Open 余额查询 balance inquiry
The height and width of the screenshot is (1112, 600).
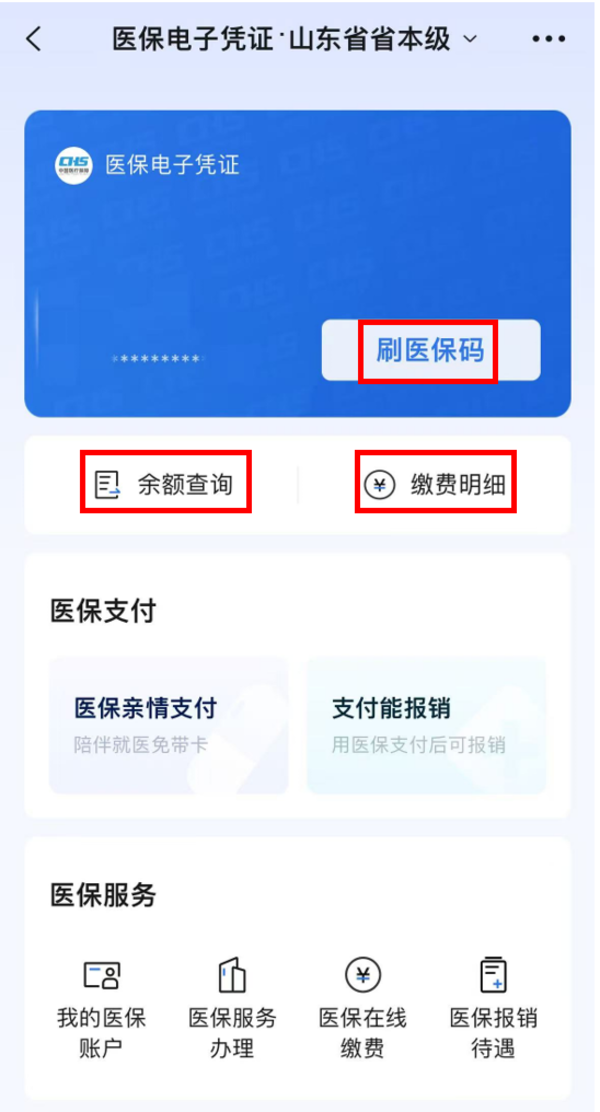tap(164, 485)
